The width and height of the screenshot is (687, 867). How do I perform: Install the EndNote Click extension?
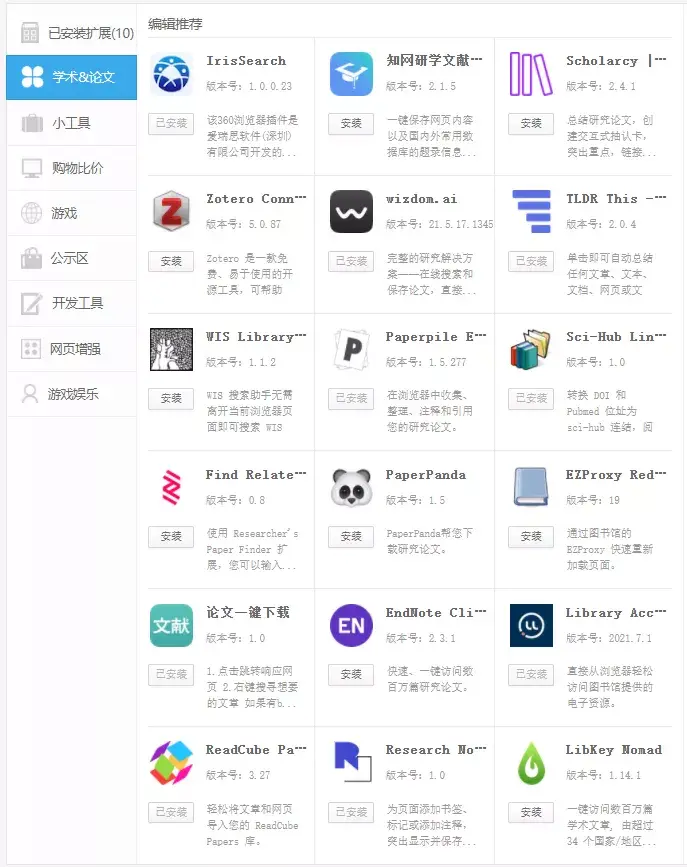pyautogui.click(x=351, y=674)
